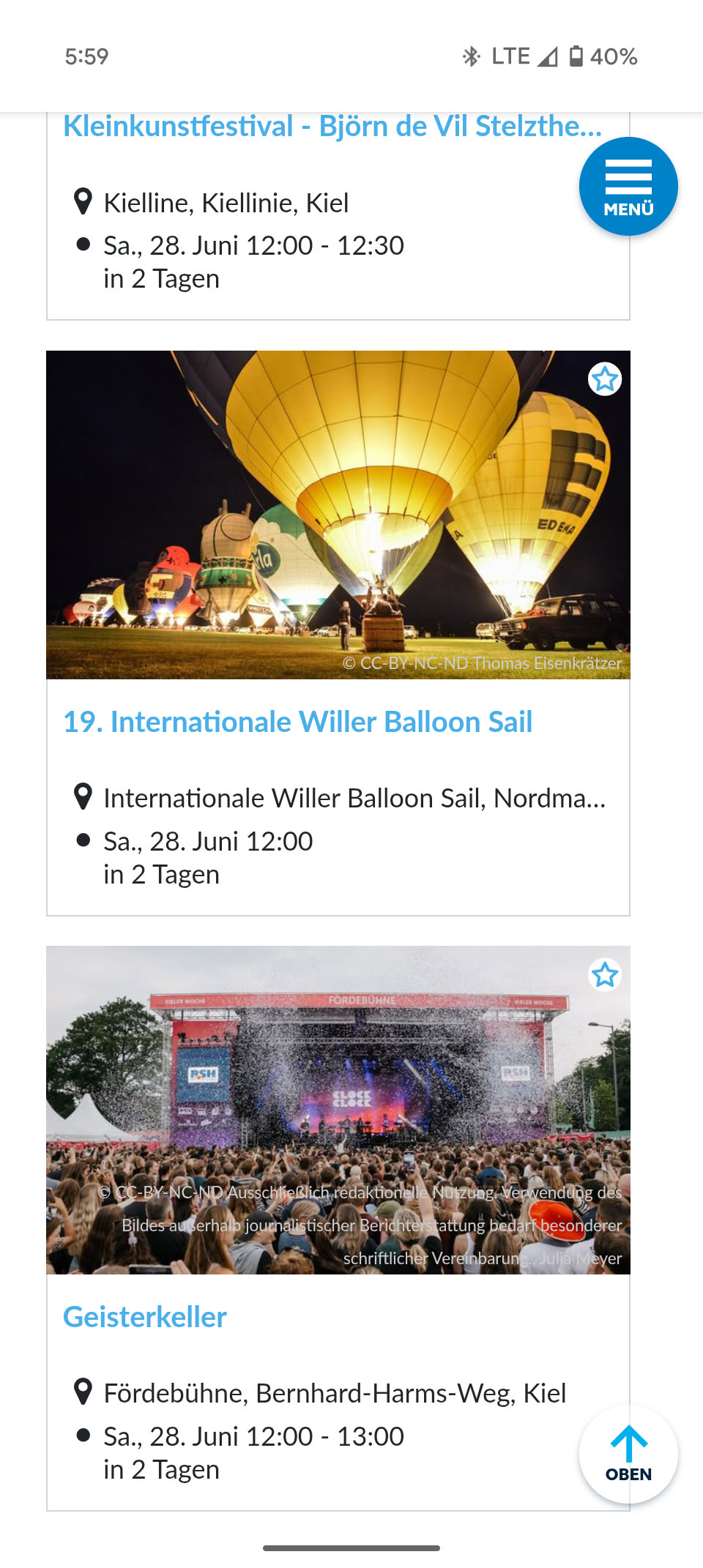Open the Geisterkeller event title

(x=145, y=1317)
